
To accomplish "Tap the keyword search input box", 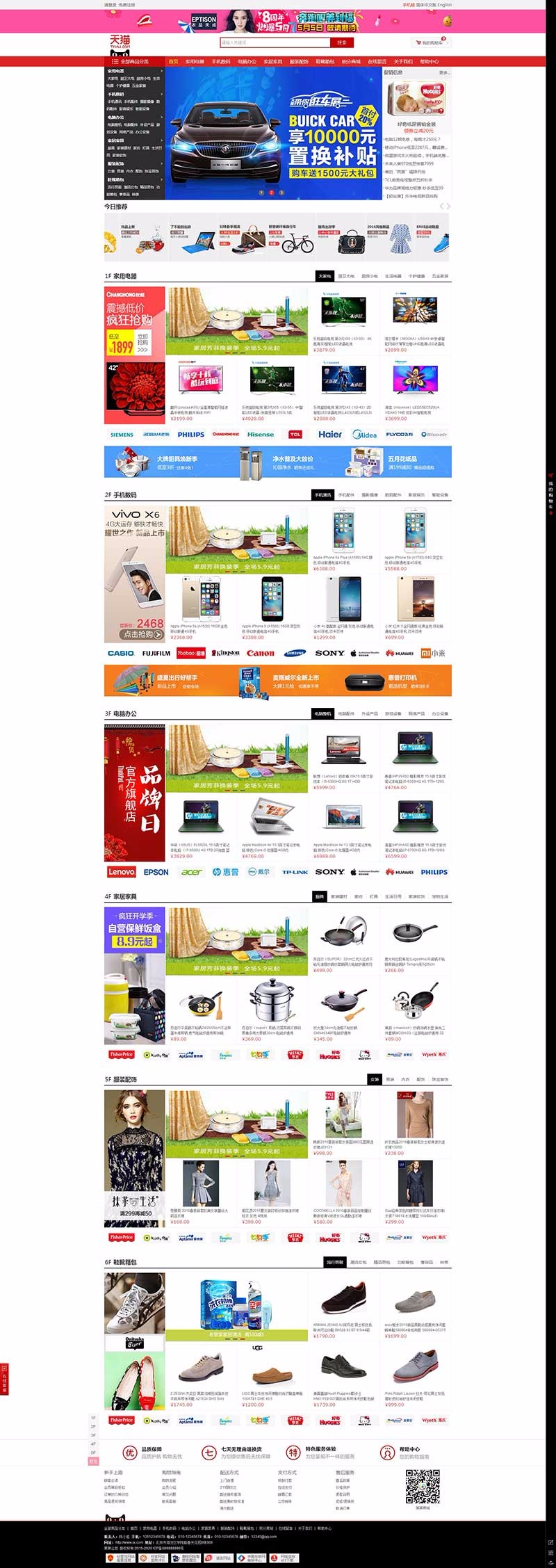I will click(275, 42).
